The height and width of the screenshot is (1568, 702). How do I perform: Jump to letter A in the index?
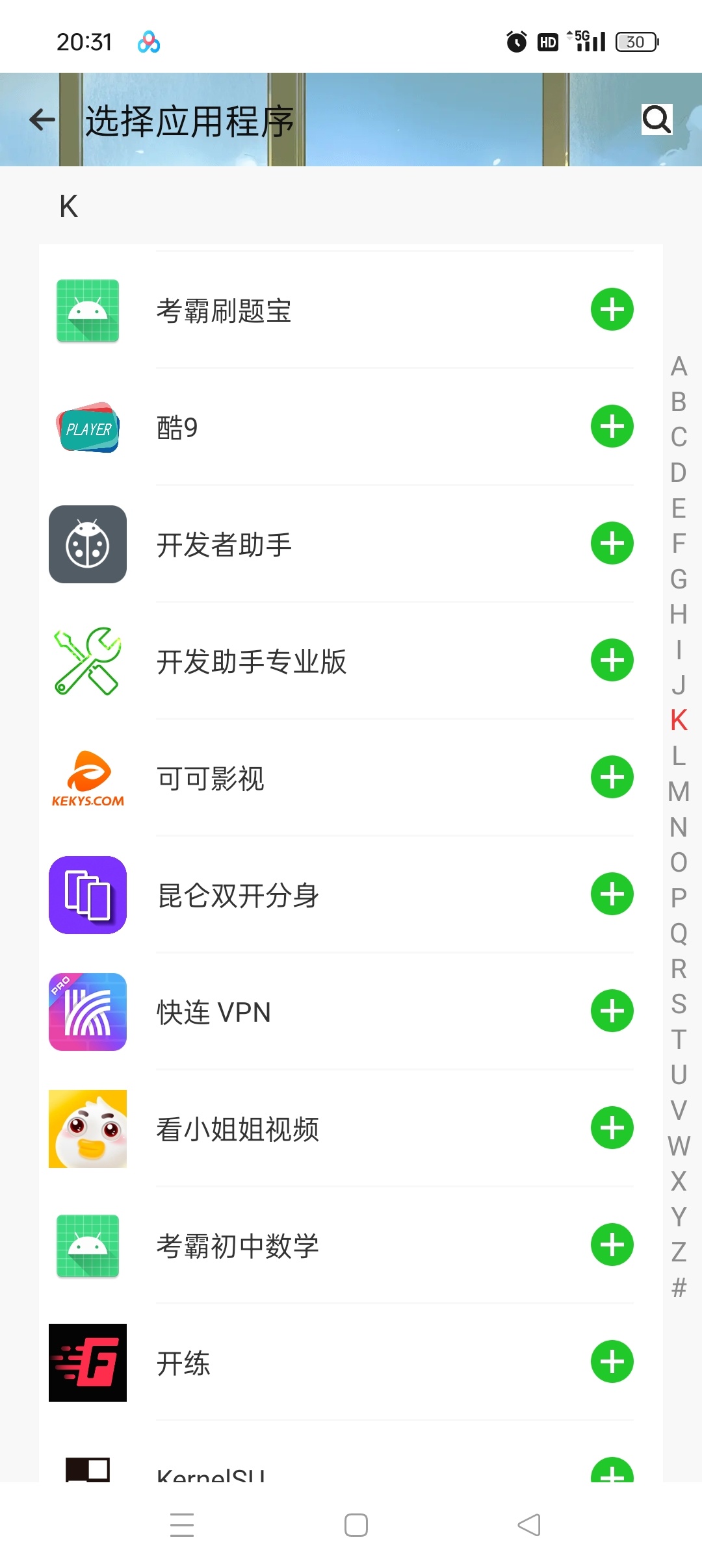(679, 366)
